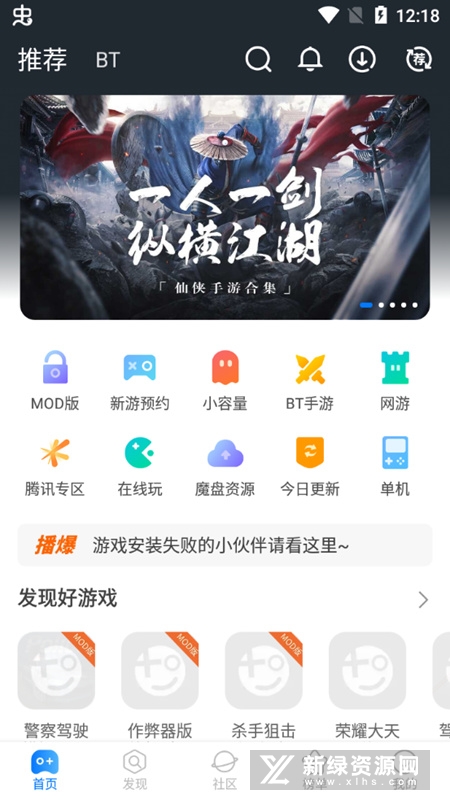Open the MOD版 category

(x=55, y=381)
